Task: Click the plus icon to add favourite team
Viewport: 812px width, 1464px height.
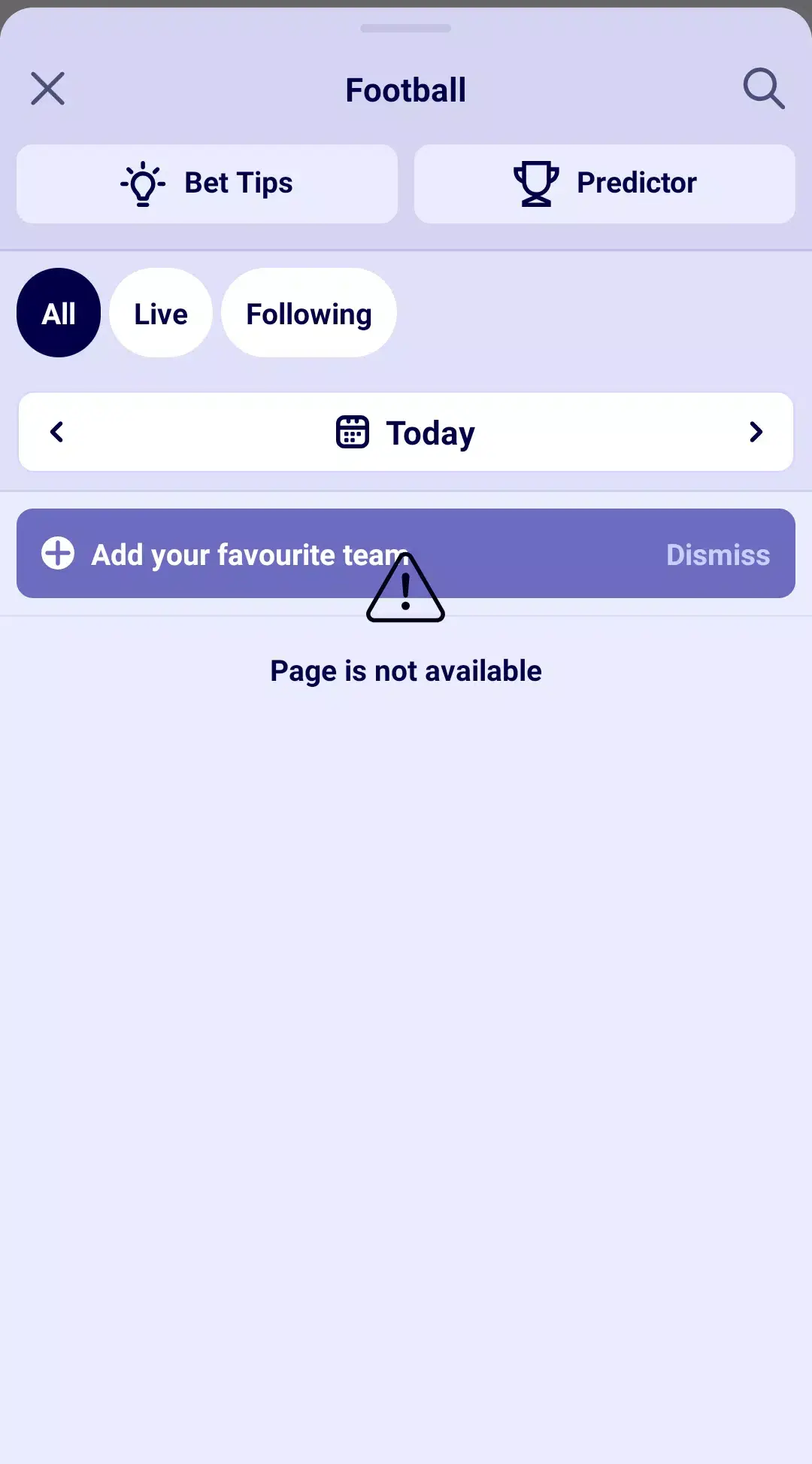Action: click(x=58, y=554)
